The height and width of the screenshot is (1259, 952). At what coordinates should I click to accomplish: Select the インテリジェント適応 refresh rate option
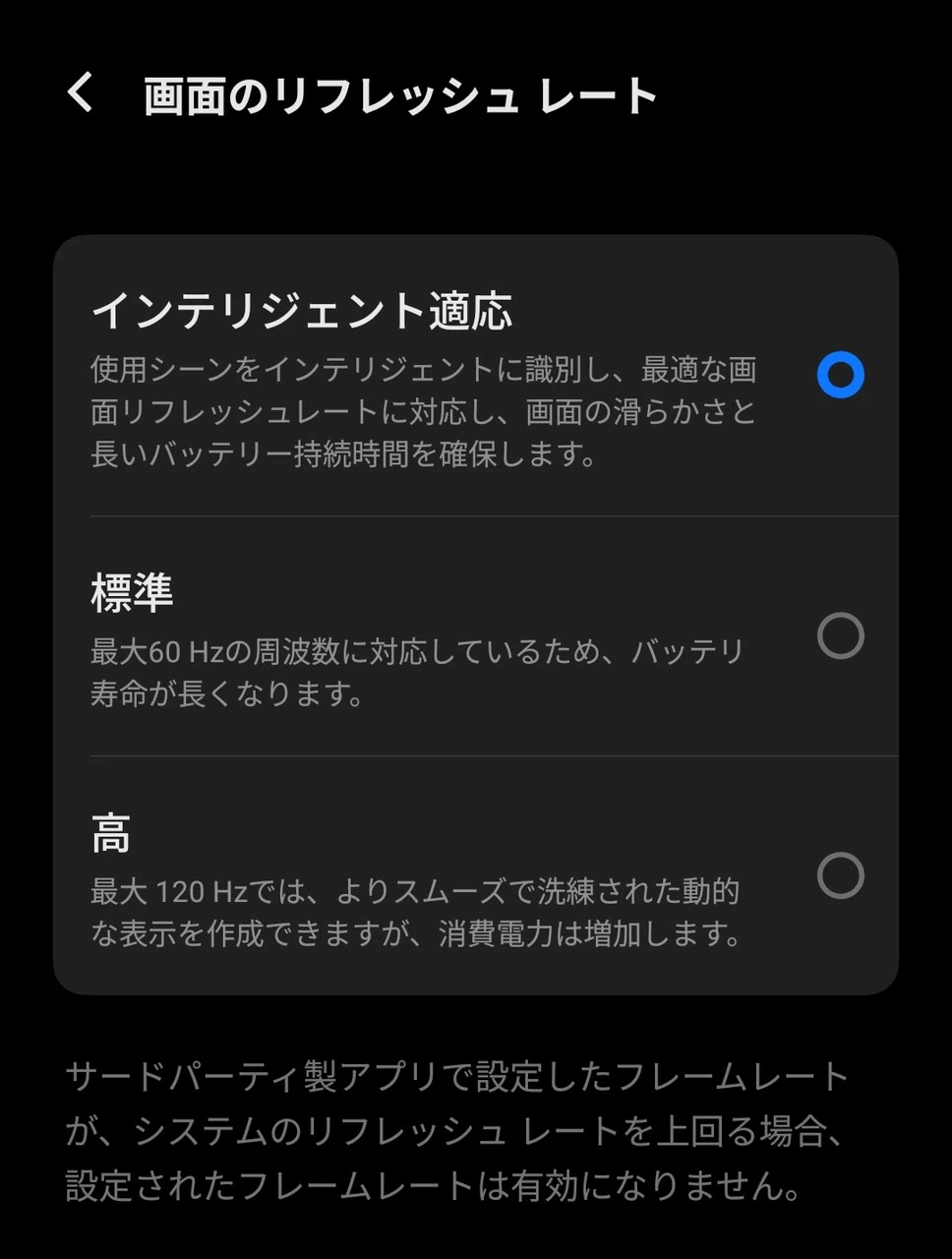[840, 376]
